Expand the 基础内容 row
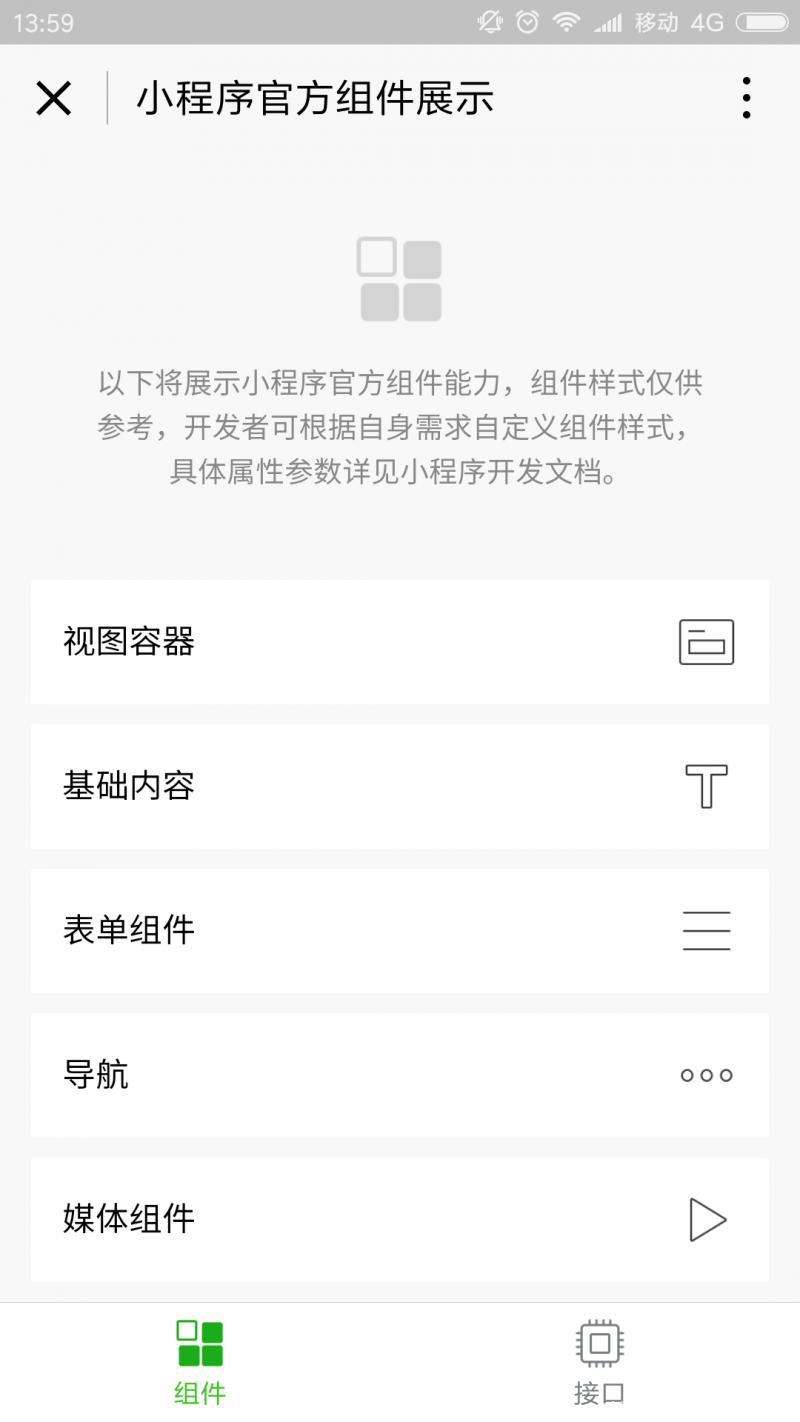The image size is (800, 1422). (x=400, y=786)
